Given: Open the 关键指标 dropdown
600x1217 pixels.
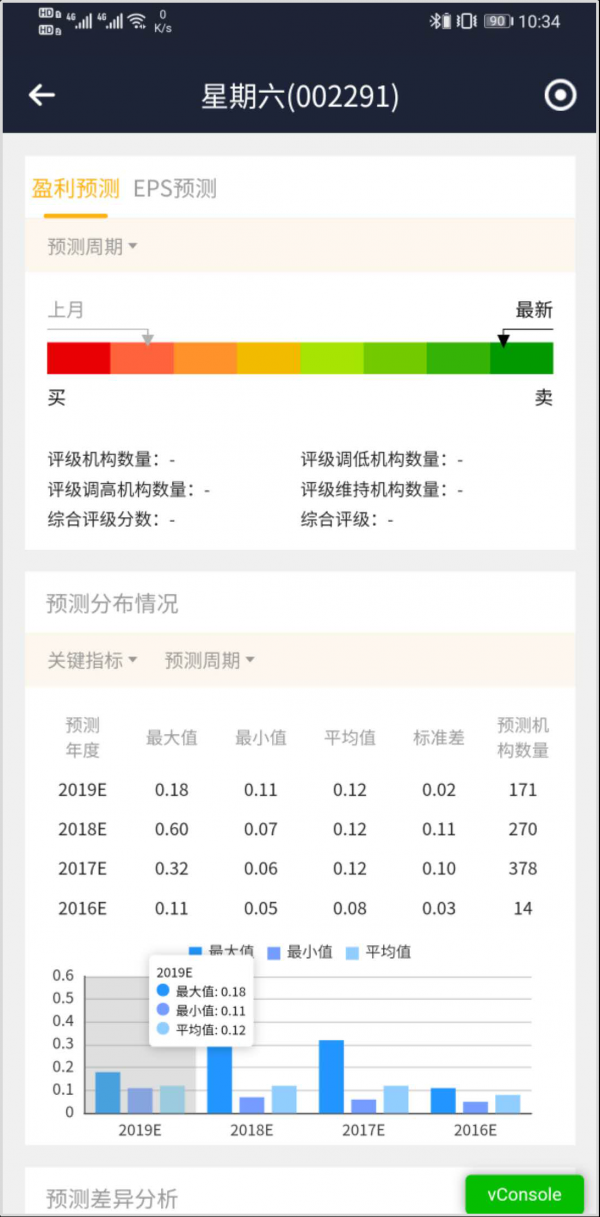Looking at the screenshot, I should [x=92, y=661].
